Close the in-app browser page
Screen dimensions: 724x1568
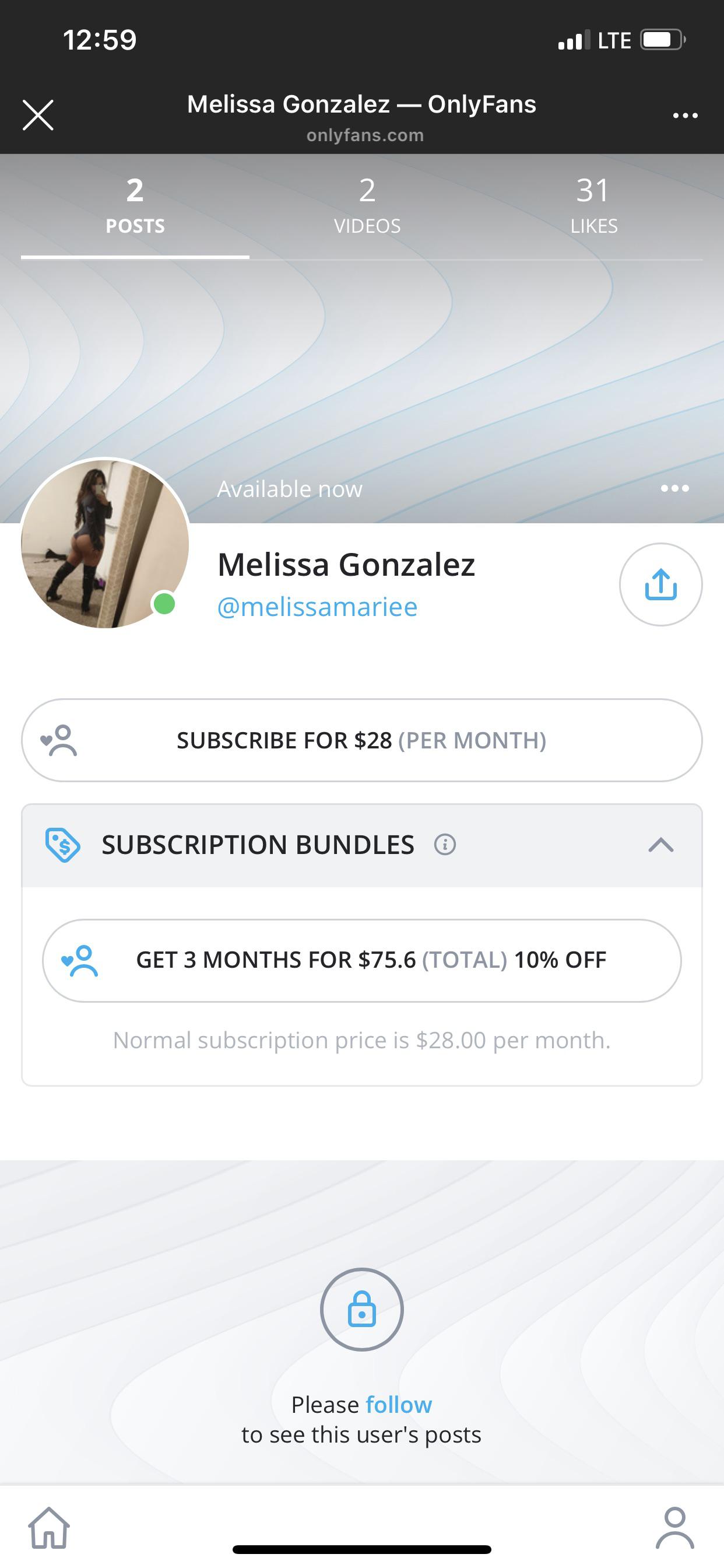point(38,115)
